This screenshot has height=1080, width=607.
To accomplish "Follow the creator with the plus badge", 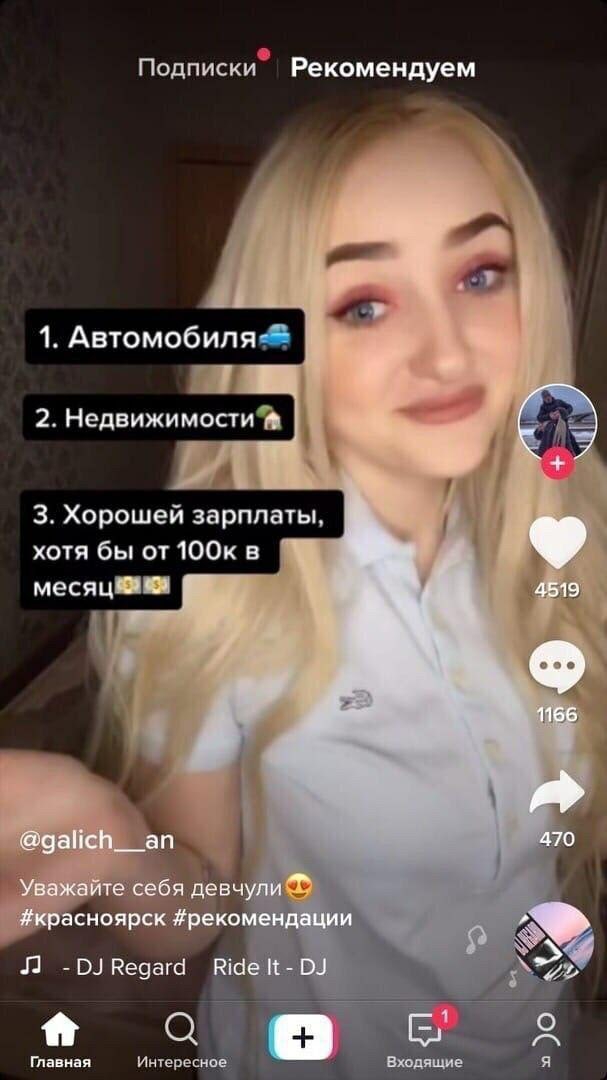I will [557, 464].
